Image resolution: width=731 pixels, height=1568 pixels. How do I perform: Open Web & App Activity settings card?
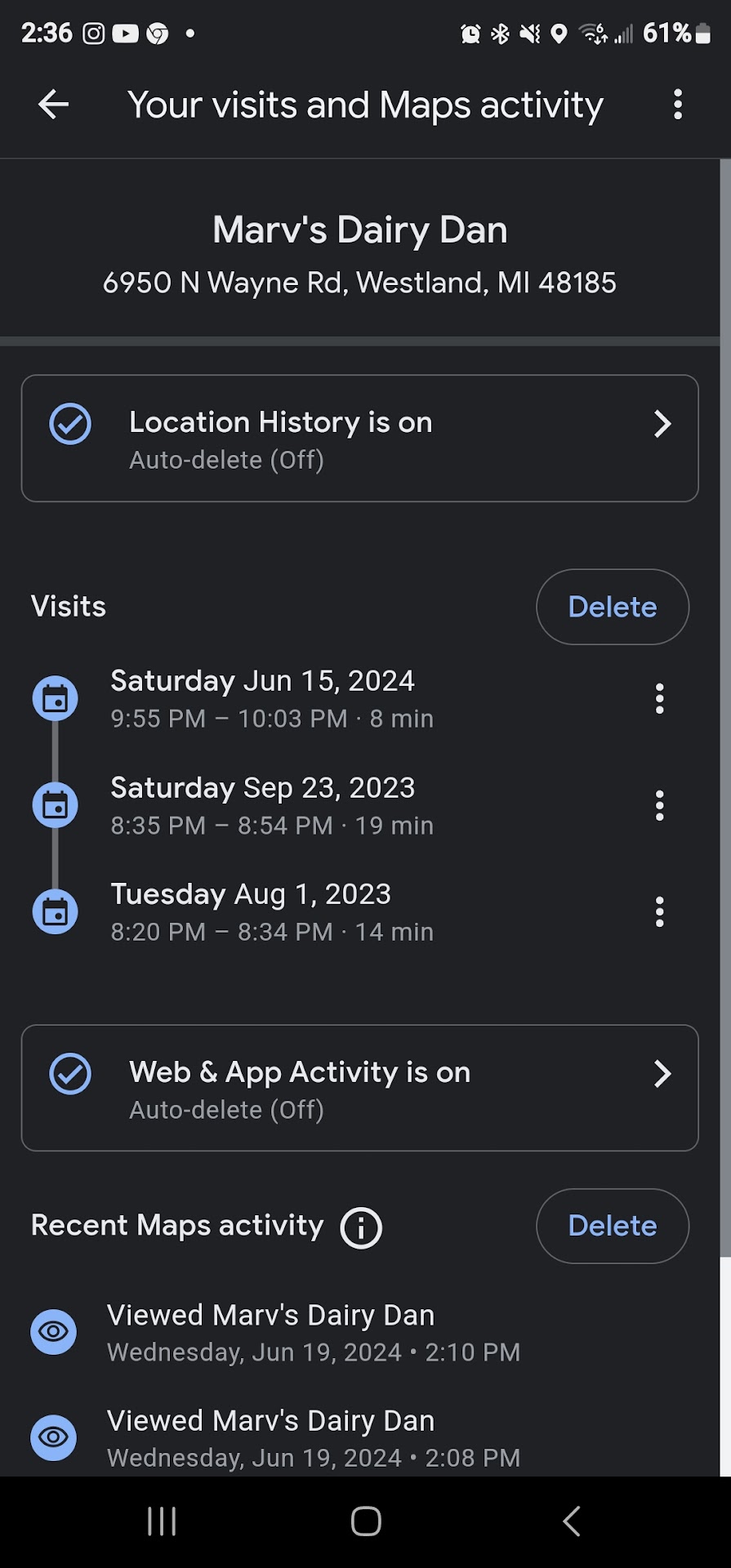(x=359, y=1088)
